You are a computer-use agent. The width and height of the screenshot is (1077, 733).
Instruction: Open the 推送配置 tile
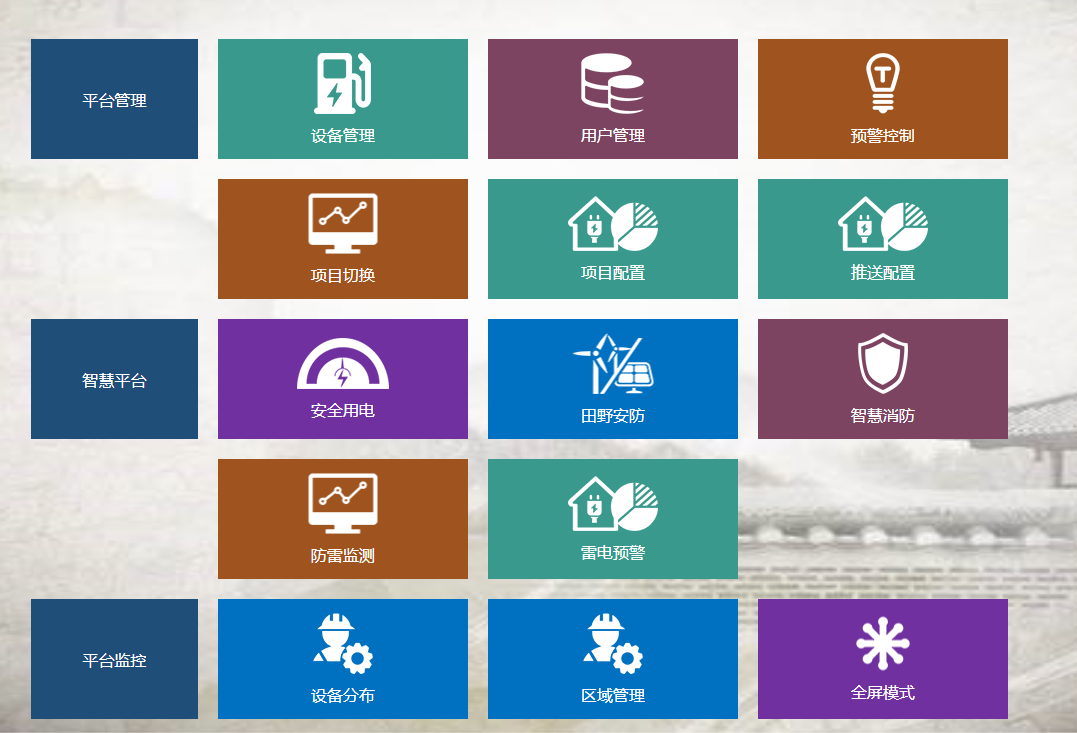coord(882,239)
